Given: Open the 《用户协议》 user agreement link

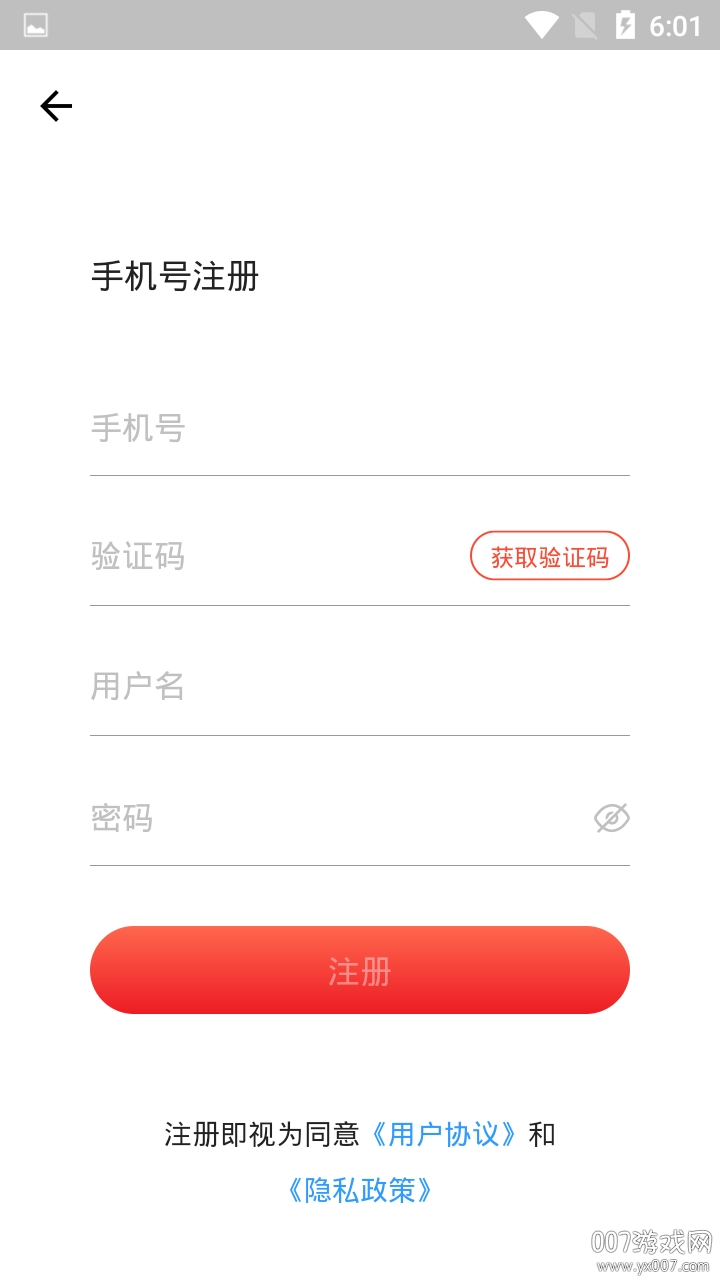Looking at the screenshot, I should coord(444,1134).
